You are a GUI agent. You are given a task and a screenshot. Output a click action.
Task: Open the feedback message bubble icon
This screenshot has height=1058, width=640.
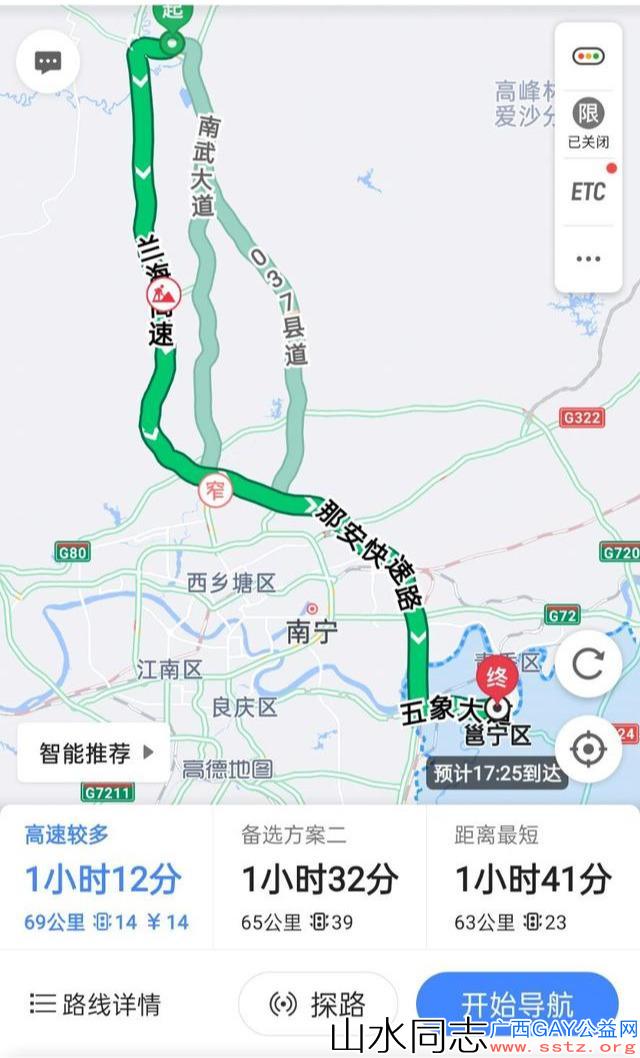(x=48, y=62)
